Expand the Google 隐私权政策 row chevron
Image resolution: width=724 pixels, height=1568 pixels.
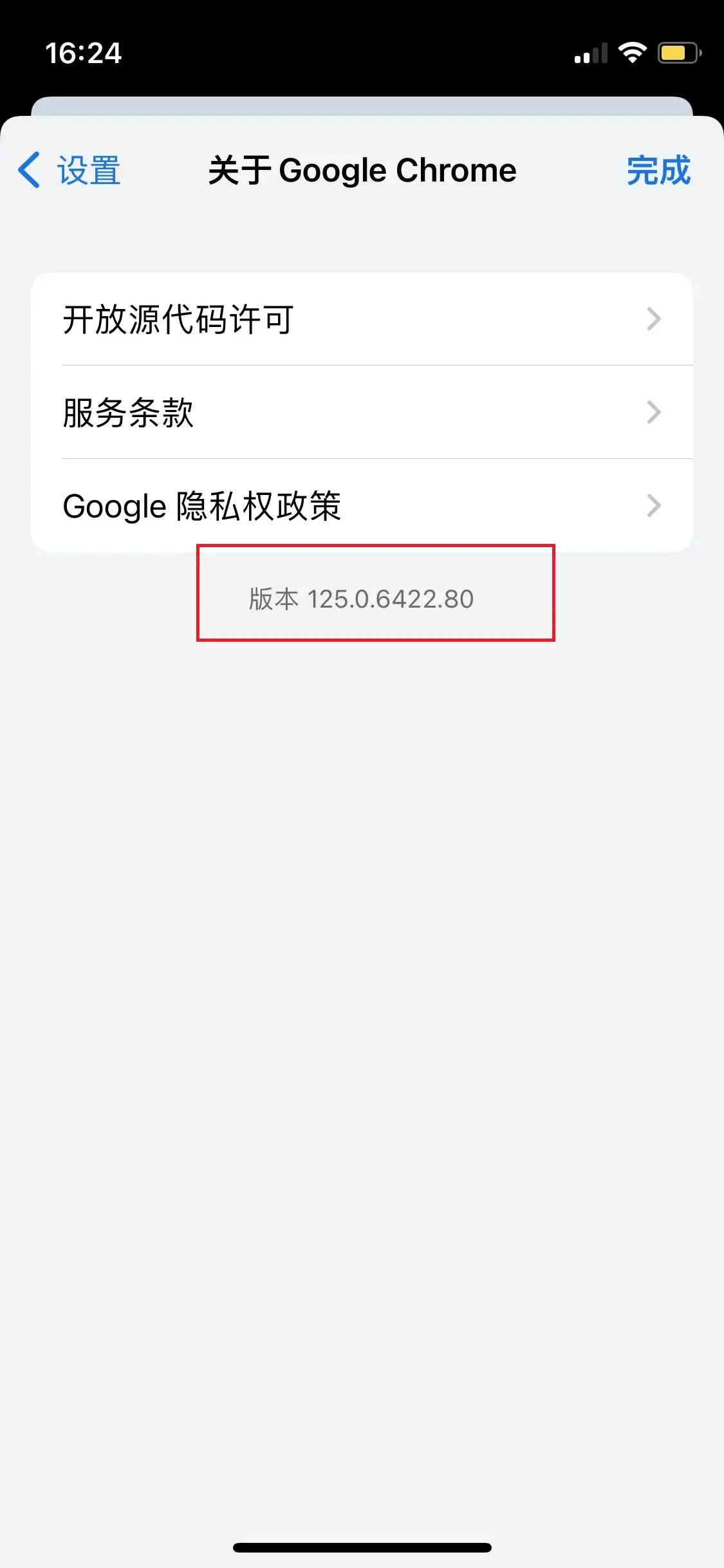click(x=655, y=506)
